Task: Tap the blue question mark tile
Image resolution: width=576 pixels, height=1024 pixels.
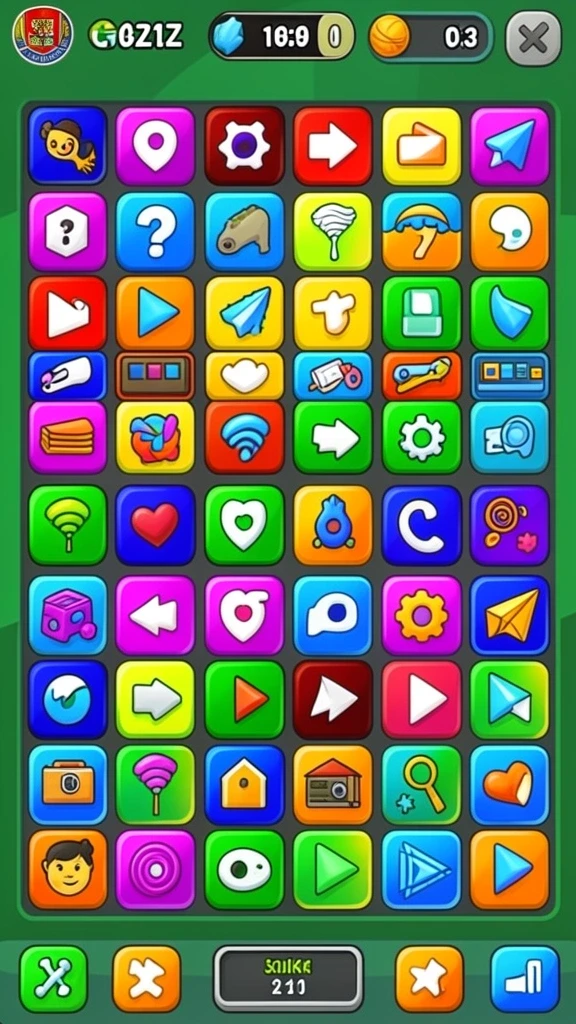Action: (155, 232)
